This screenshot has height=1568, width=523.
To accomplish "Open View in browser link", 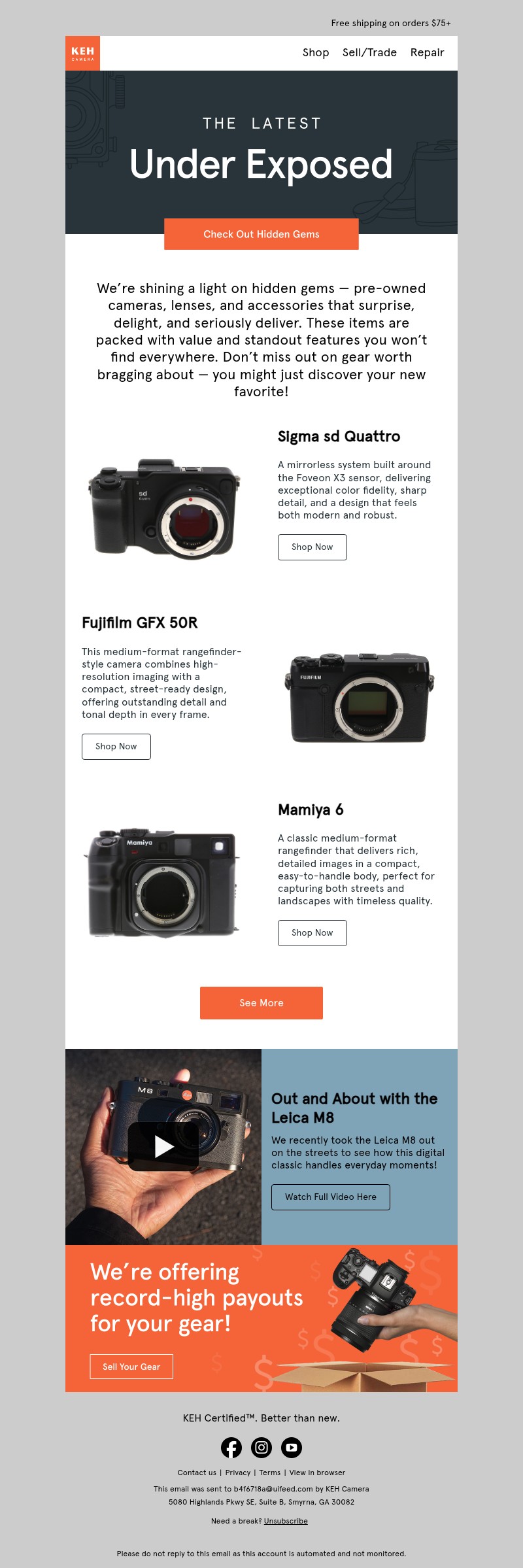I will pyautogui.click(x=317, y=1473).
